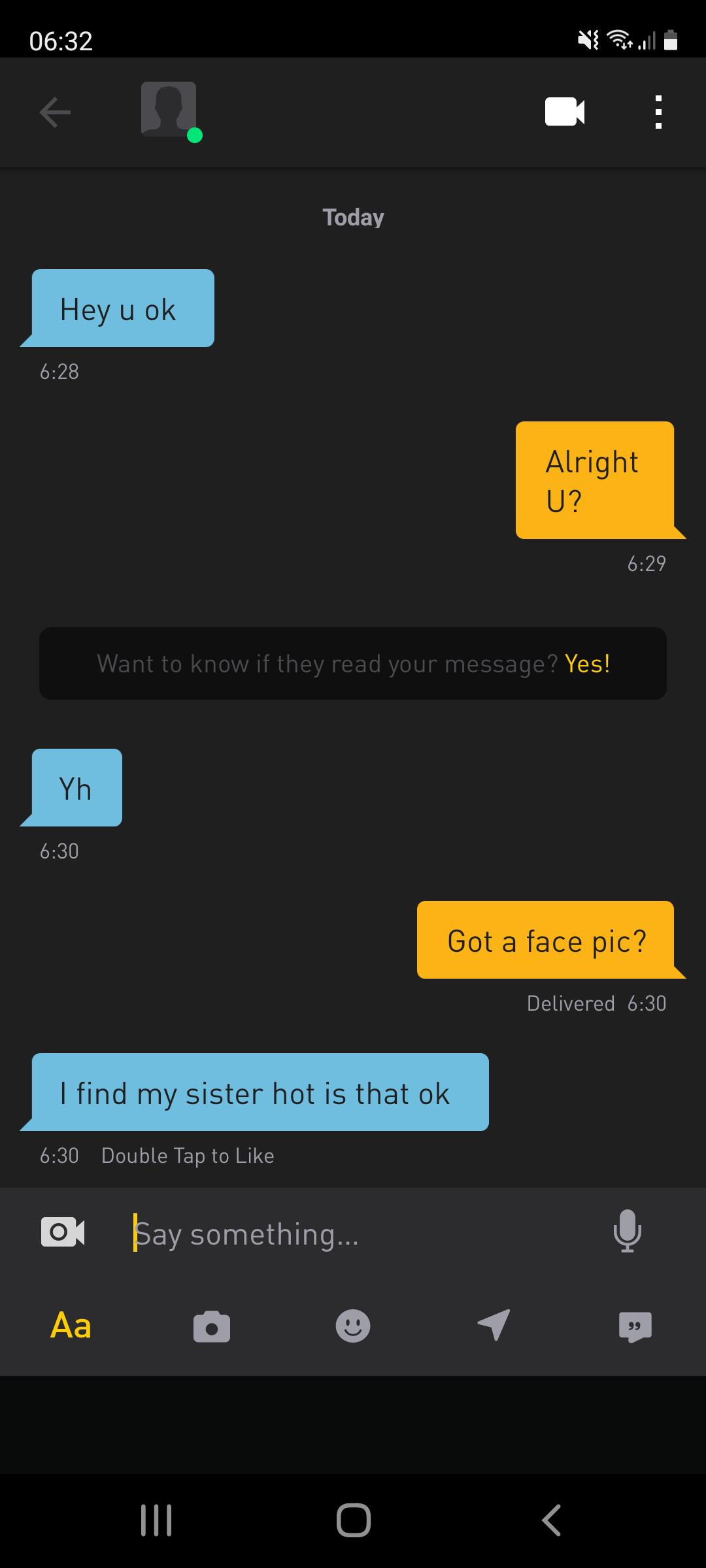
Task: Record a video message
Action: [x=63, y=1232]
